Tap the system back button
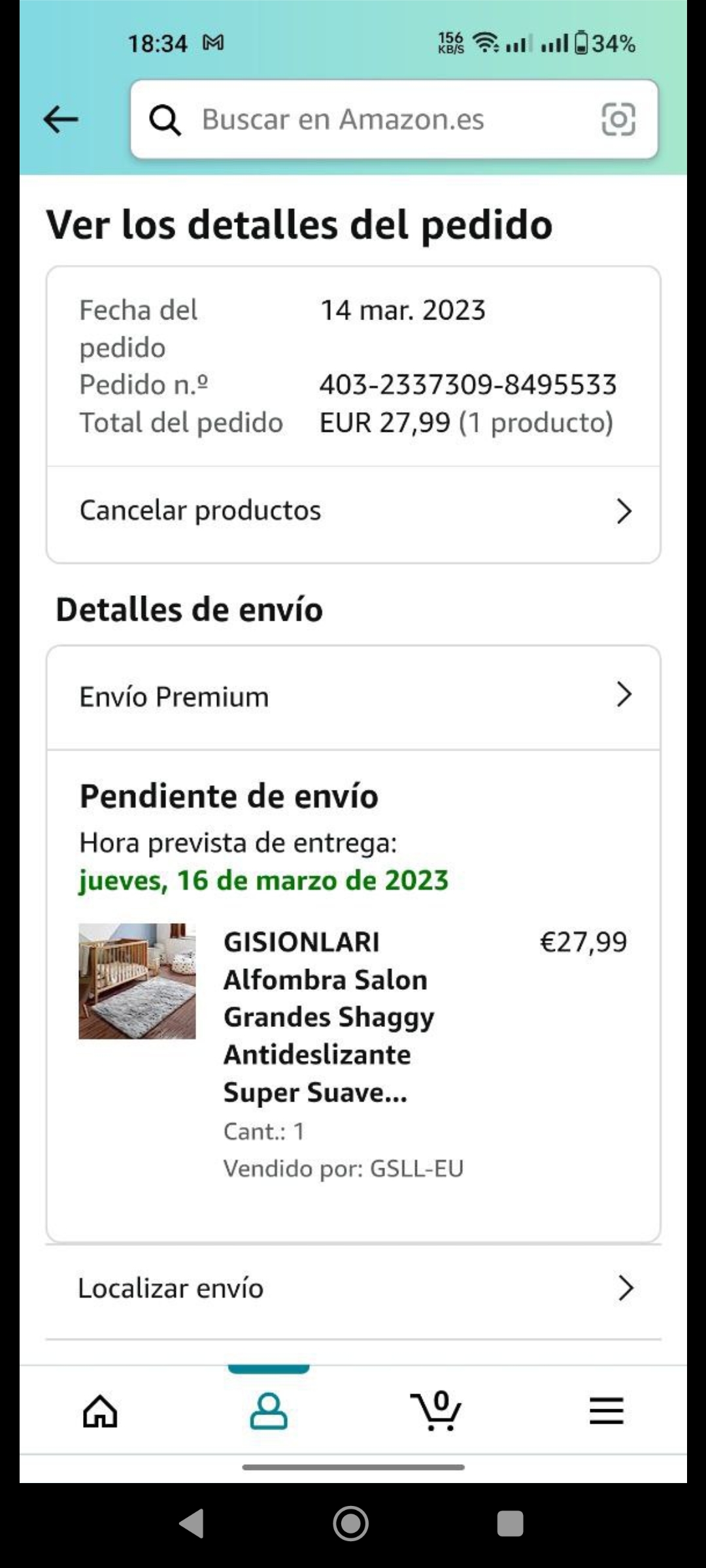 [x=192, y=1524]
